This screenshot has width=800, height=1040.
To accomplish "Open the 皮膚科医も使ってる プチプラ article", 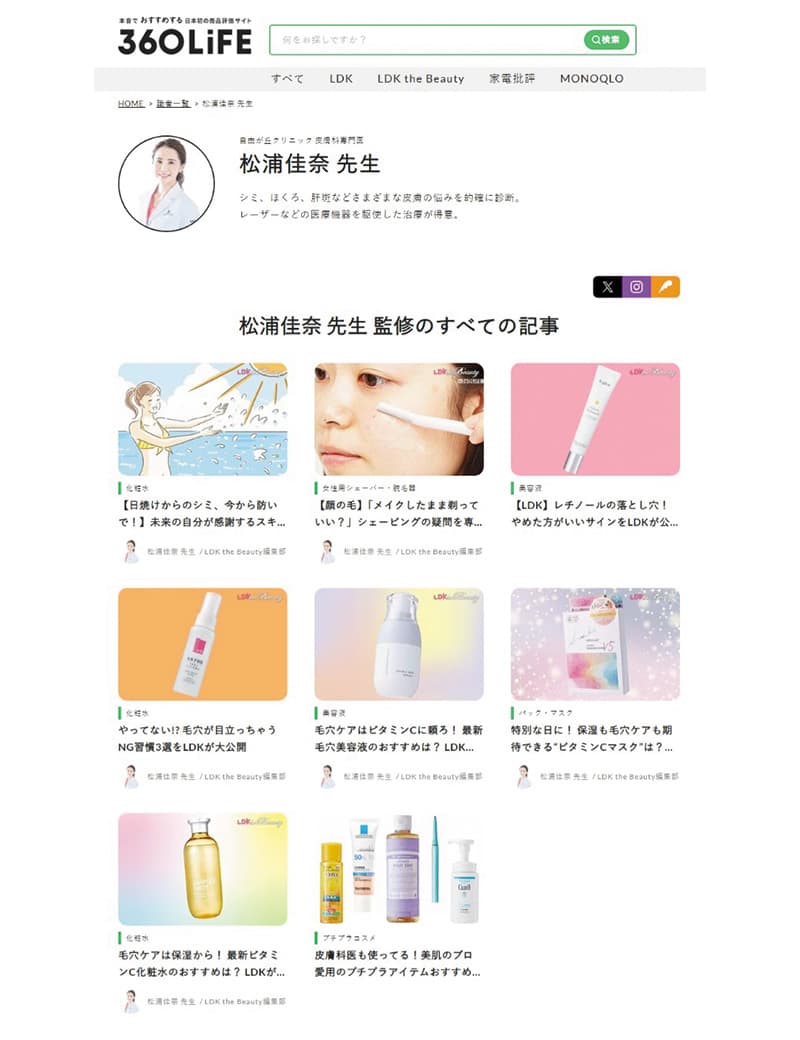I will (398, 963).
